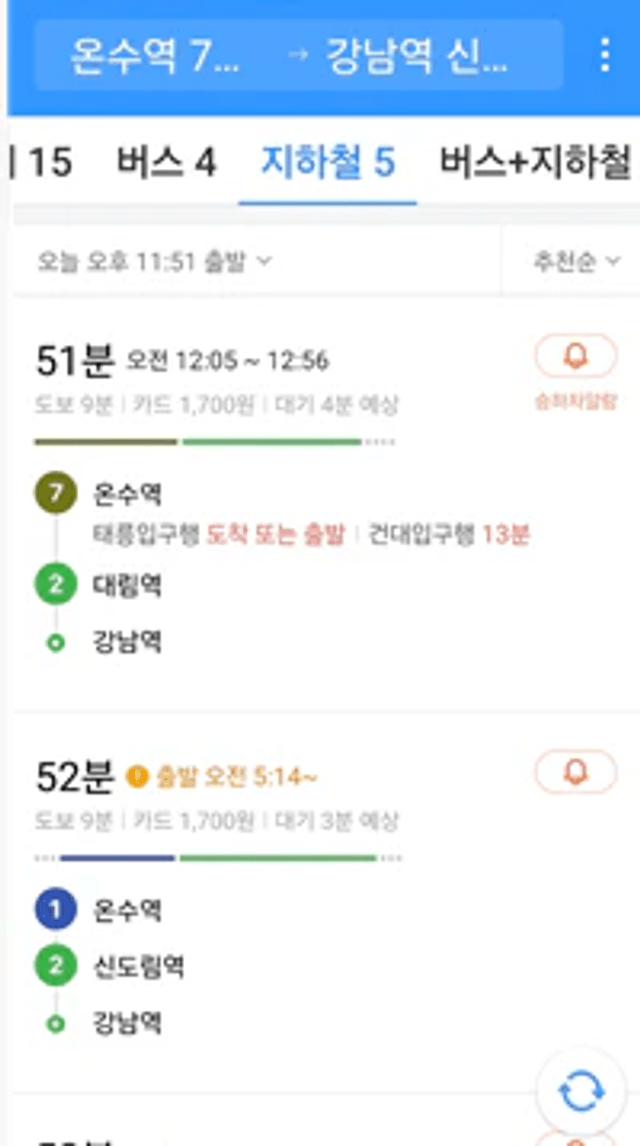Open the overflow menu in header

coord(604,55)
